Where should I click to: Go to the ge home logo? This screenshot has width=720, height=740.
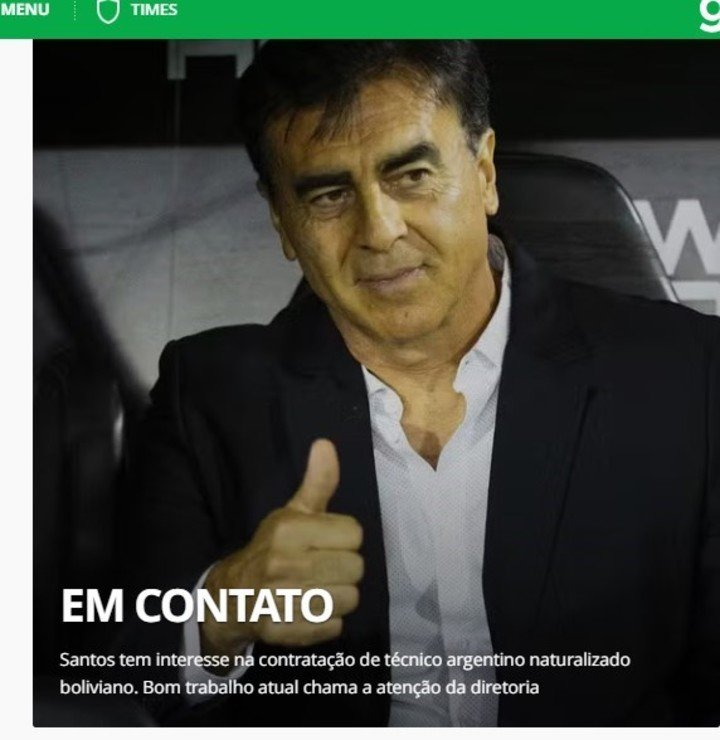pyautogui.click(x=709, y=13)
